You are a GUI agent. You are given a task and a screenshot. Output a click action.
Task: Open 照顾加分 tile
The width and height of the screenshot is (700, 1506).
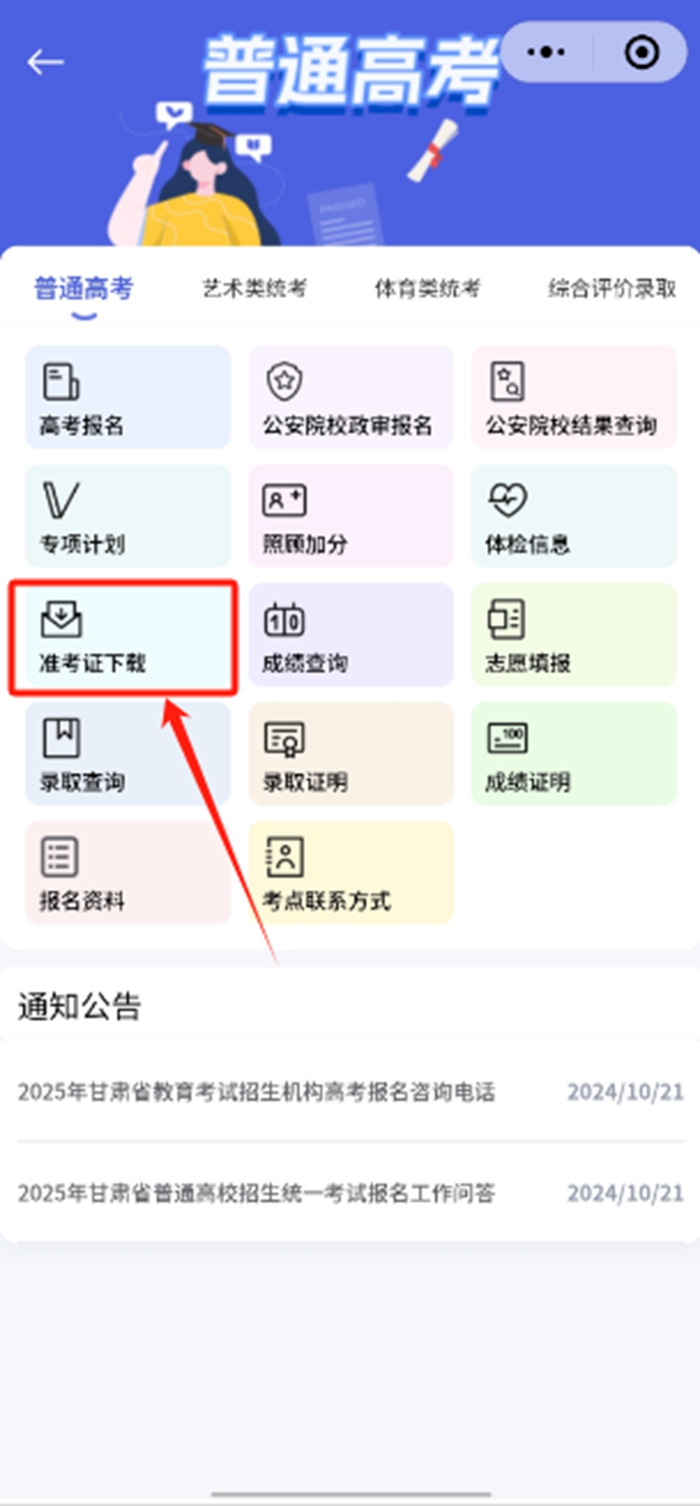pos(351,516)
